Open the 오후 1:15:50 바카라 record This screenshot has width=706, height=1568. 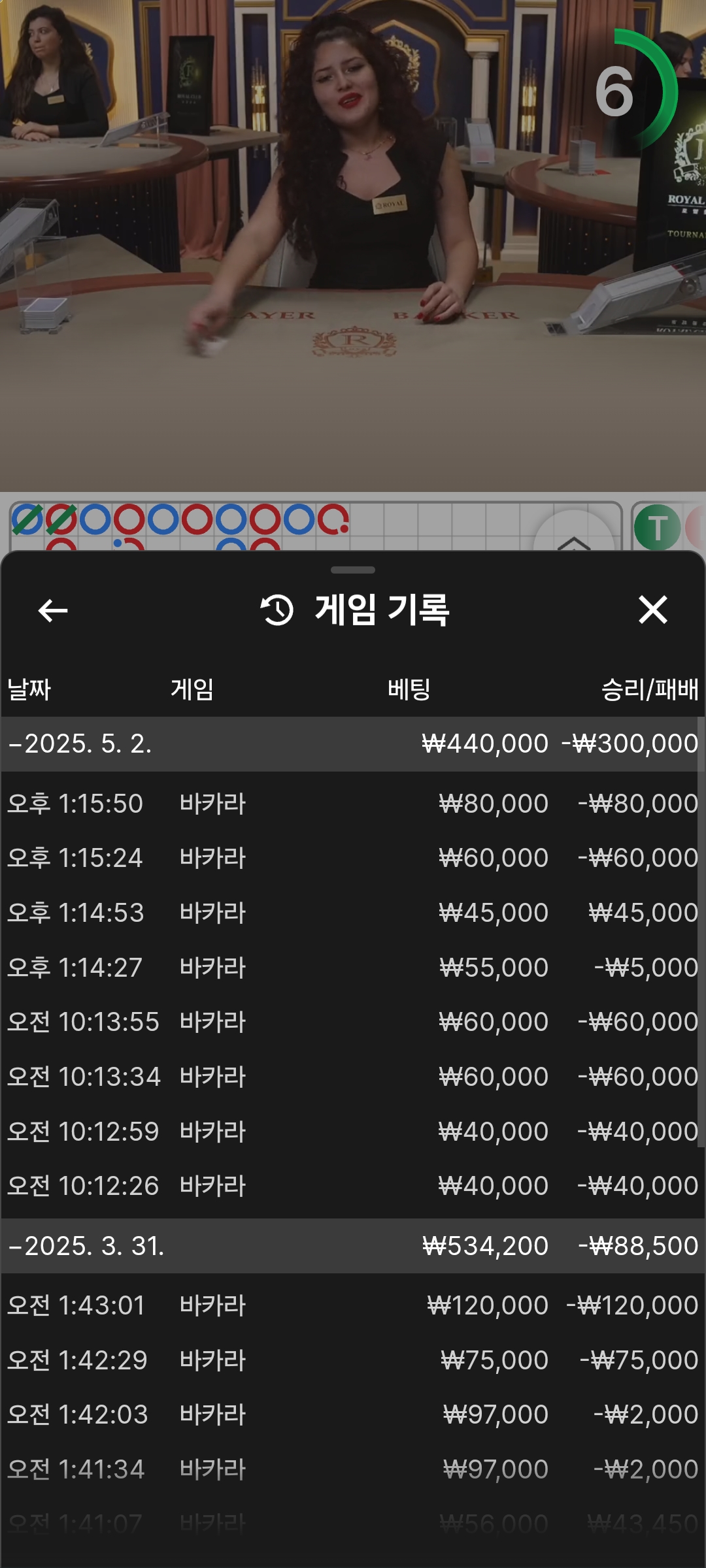click(x=353, y=804)
